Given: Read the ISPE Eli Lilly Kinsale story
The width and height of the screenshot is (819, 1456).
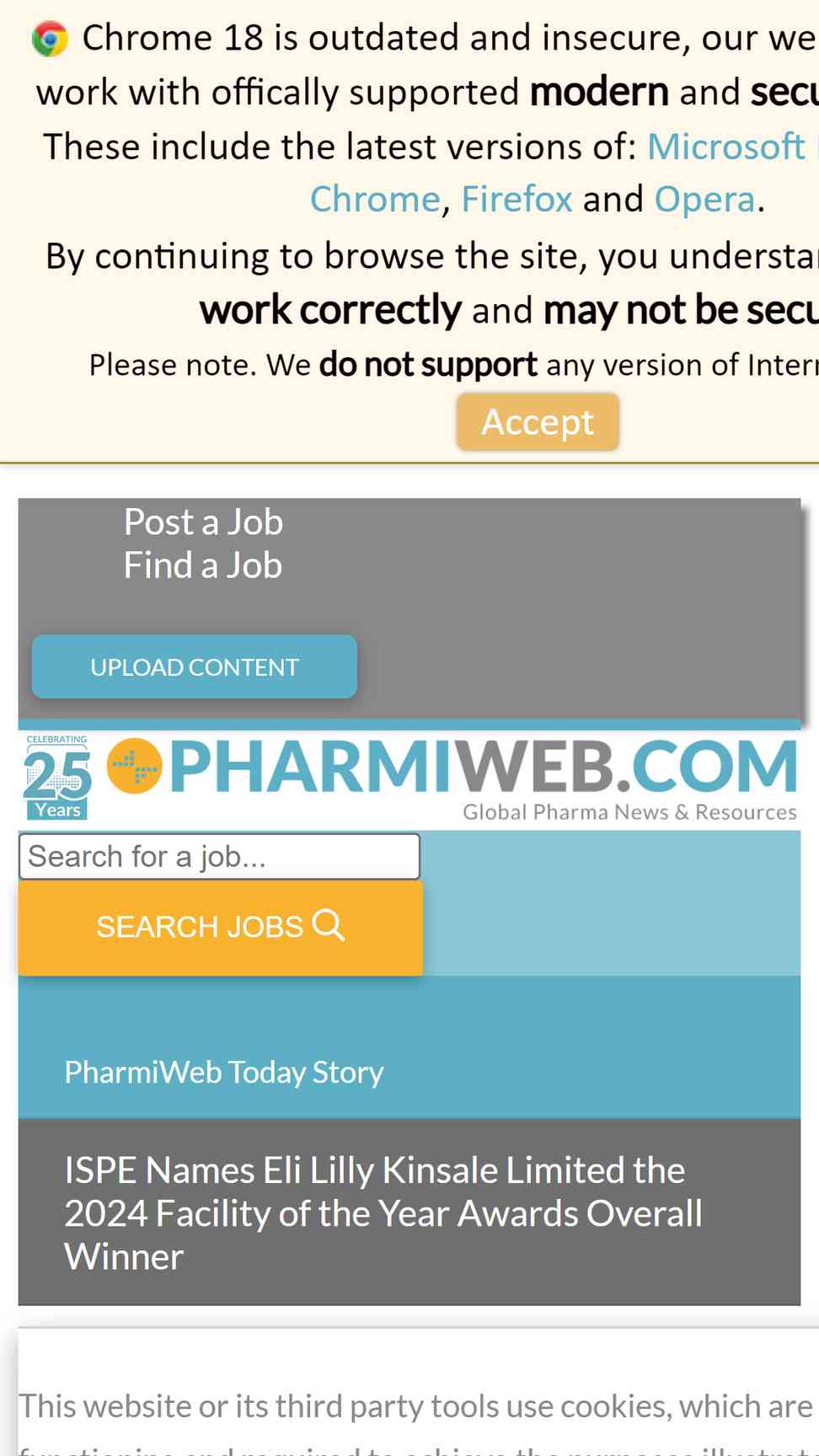Looking at the screenshot, I should pyautogui.click(x=383, y=1212).
